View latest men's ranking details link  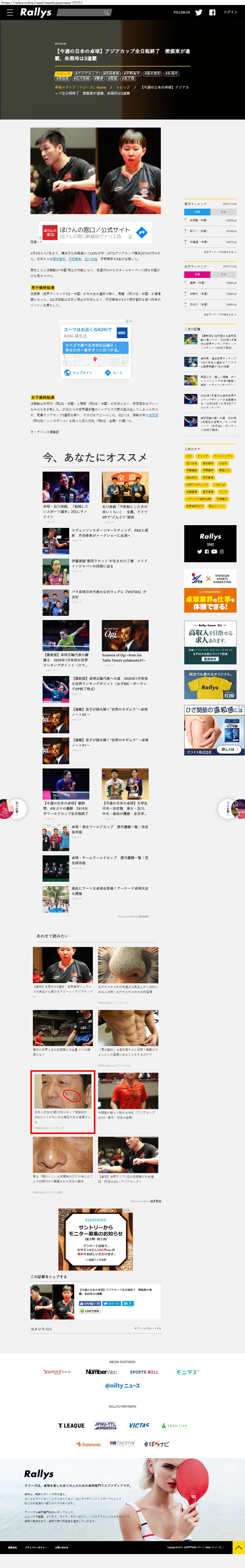click(220, 251)
